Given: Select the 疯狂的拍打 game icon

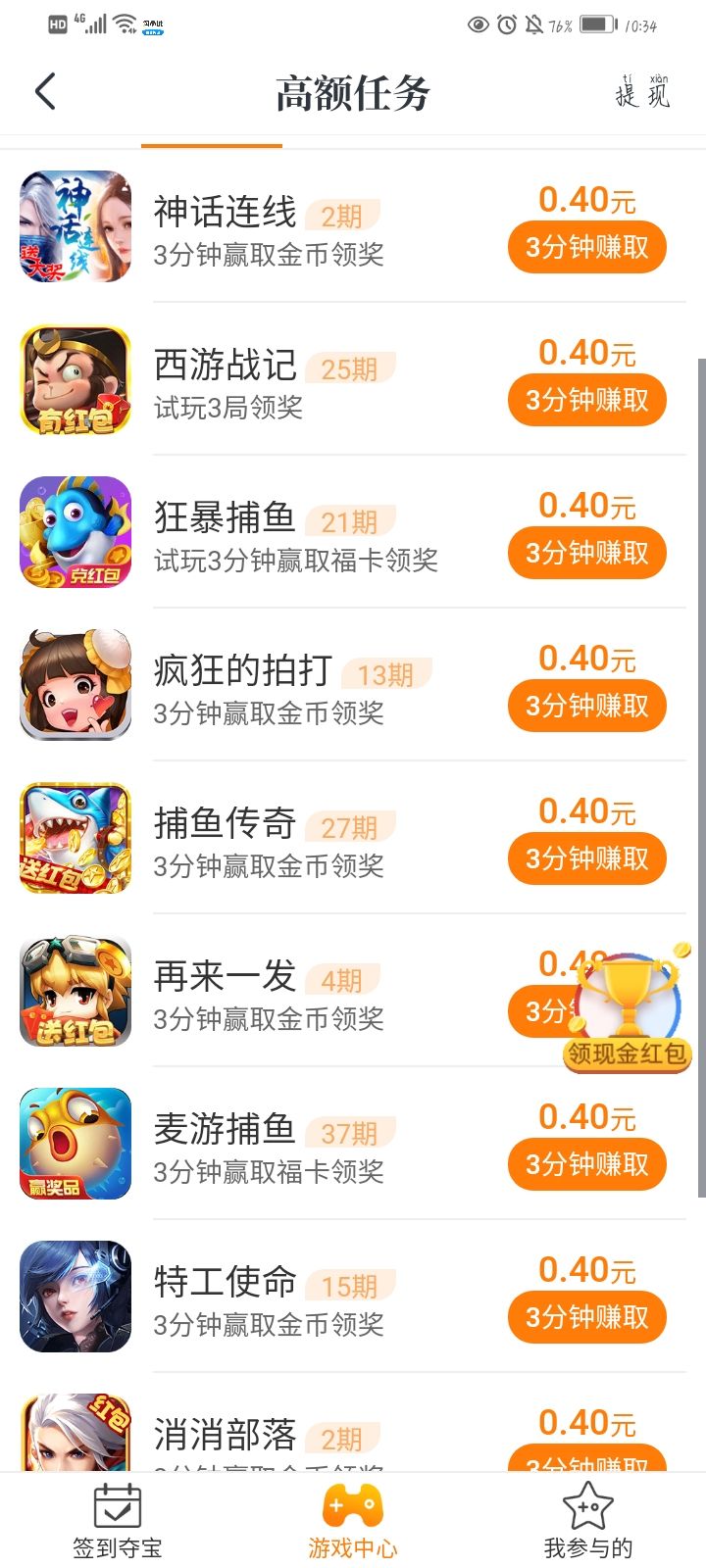Looking at the screenshot, I should 75,685.
